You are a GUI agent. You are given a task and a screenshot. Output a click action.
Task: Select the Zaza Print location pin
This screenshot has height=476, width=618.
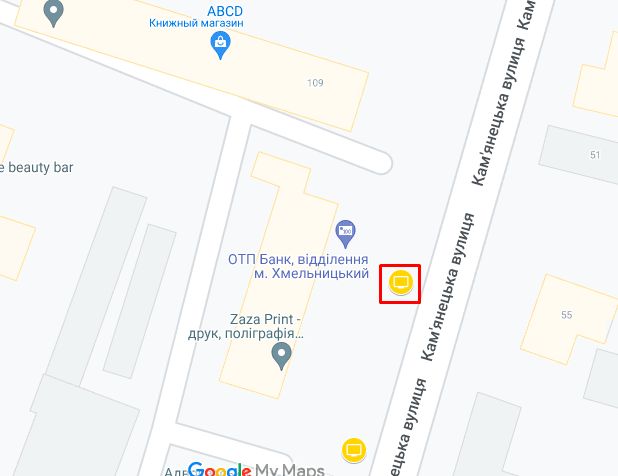(x=282, y=353)
